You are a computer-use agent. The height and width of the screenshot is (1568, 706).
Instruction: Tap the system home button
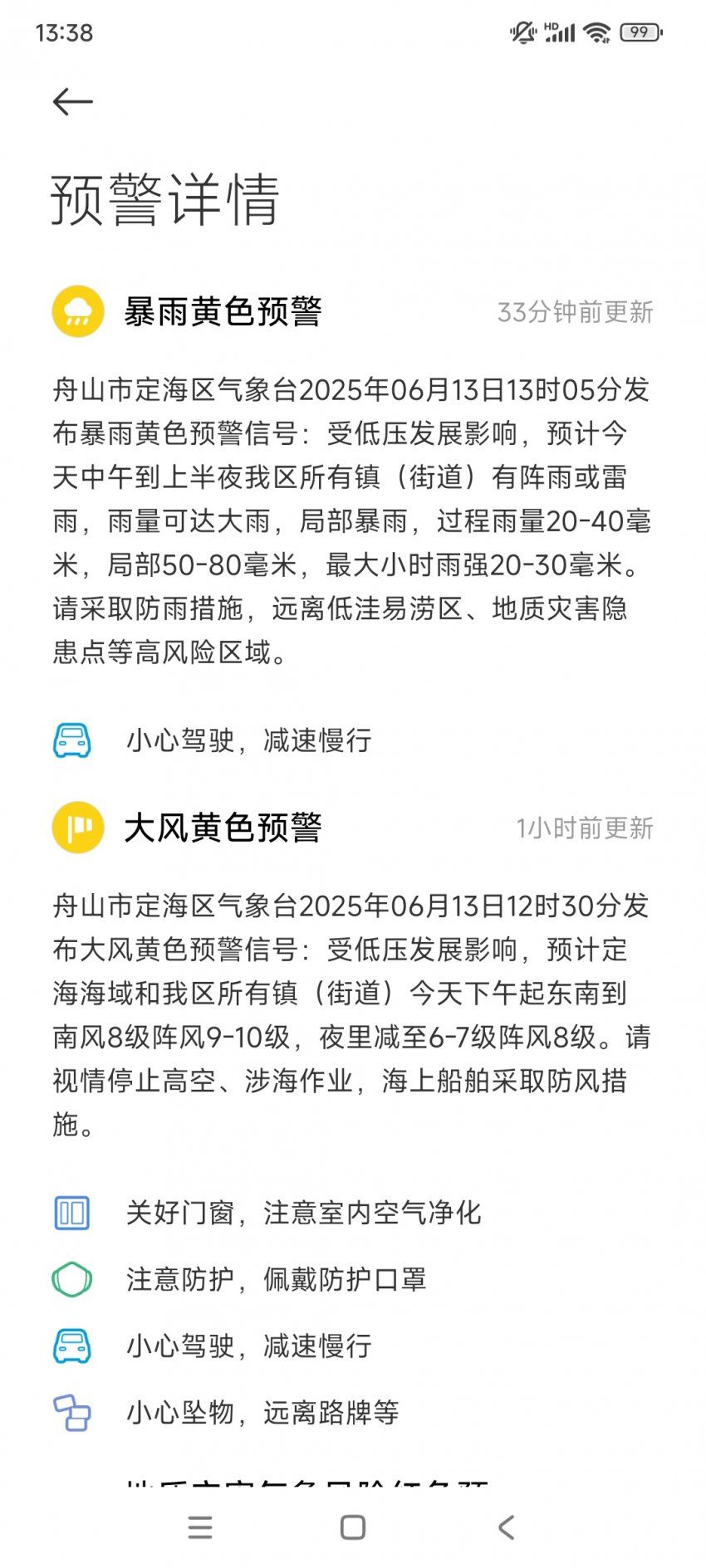[353, 1527]
